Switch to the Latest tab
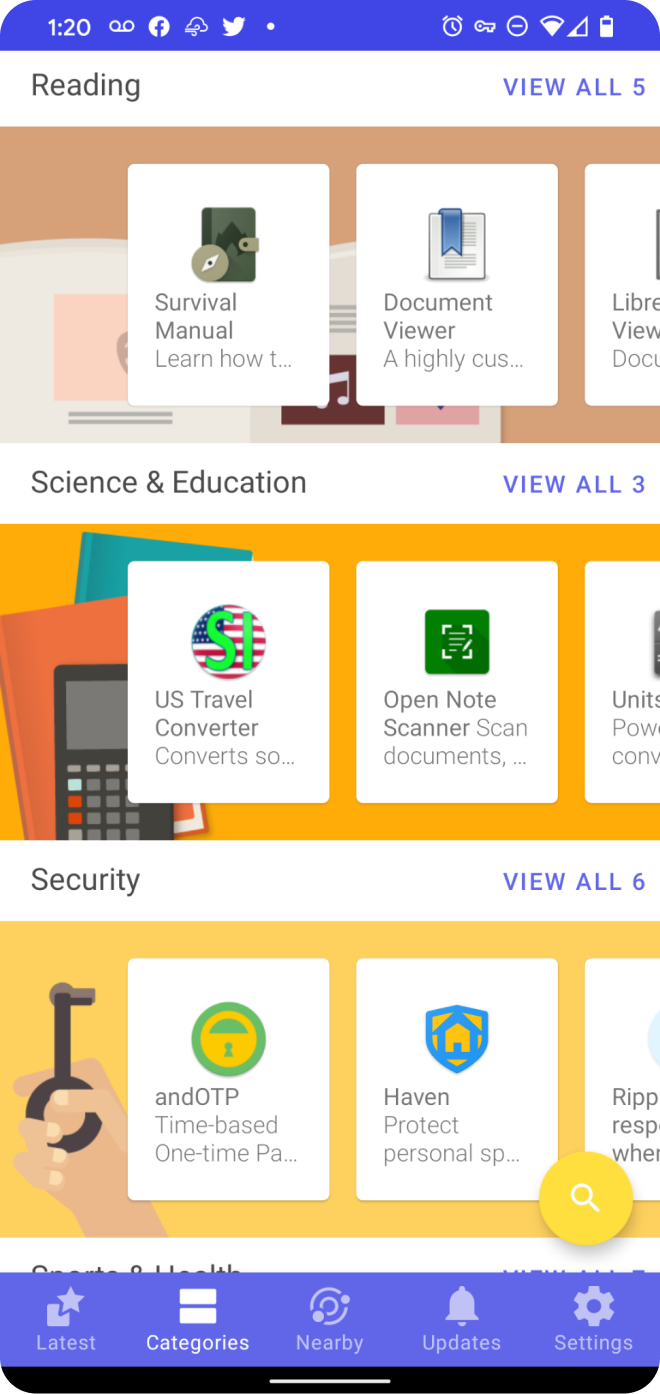This screenshot has height=1394, width=660. click(x=66, y=1320)
